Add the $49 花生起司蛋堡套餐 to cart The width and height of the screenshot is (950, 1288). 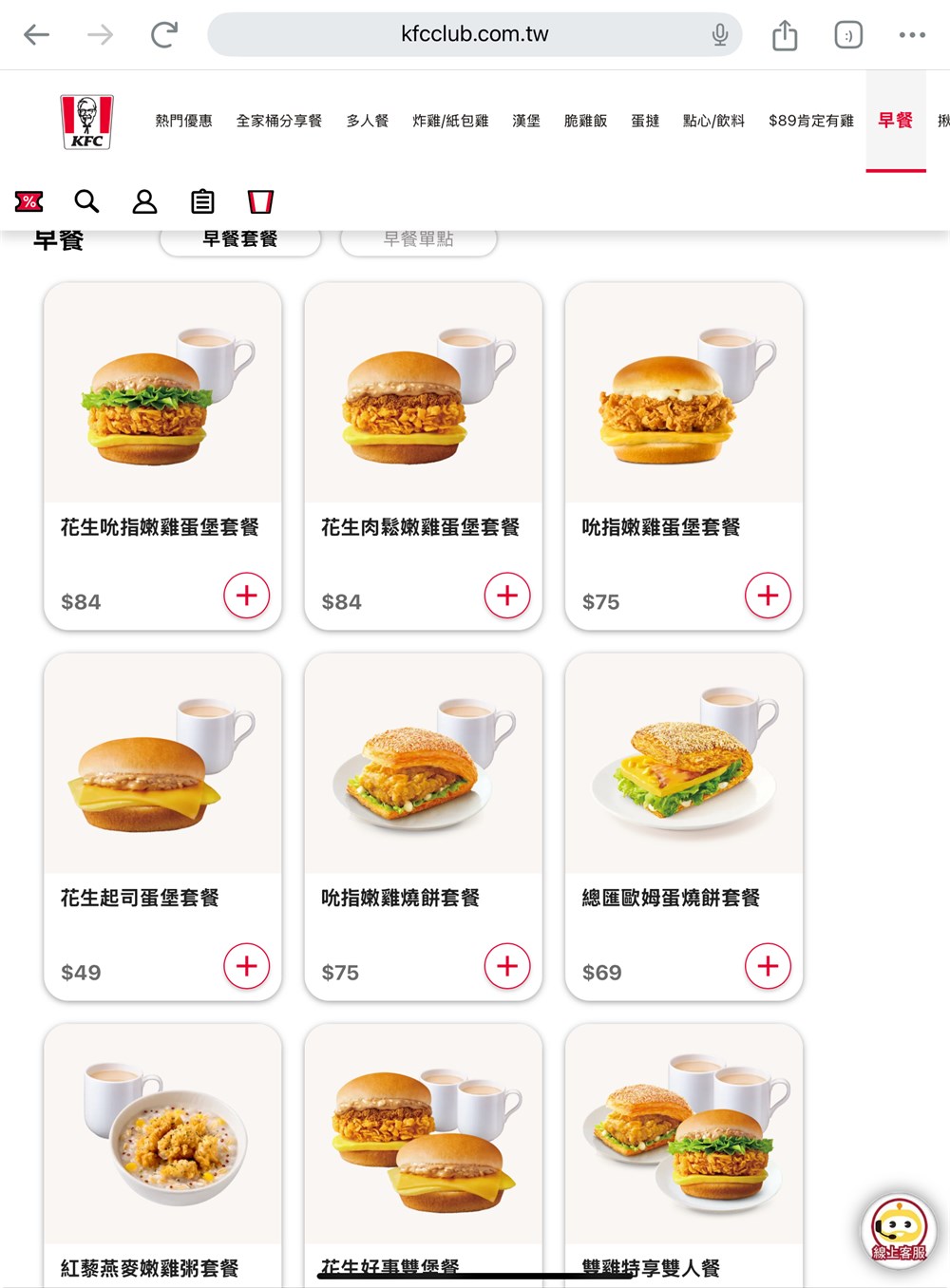point(247,966)
